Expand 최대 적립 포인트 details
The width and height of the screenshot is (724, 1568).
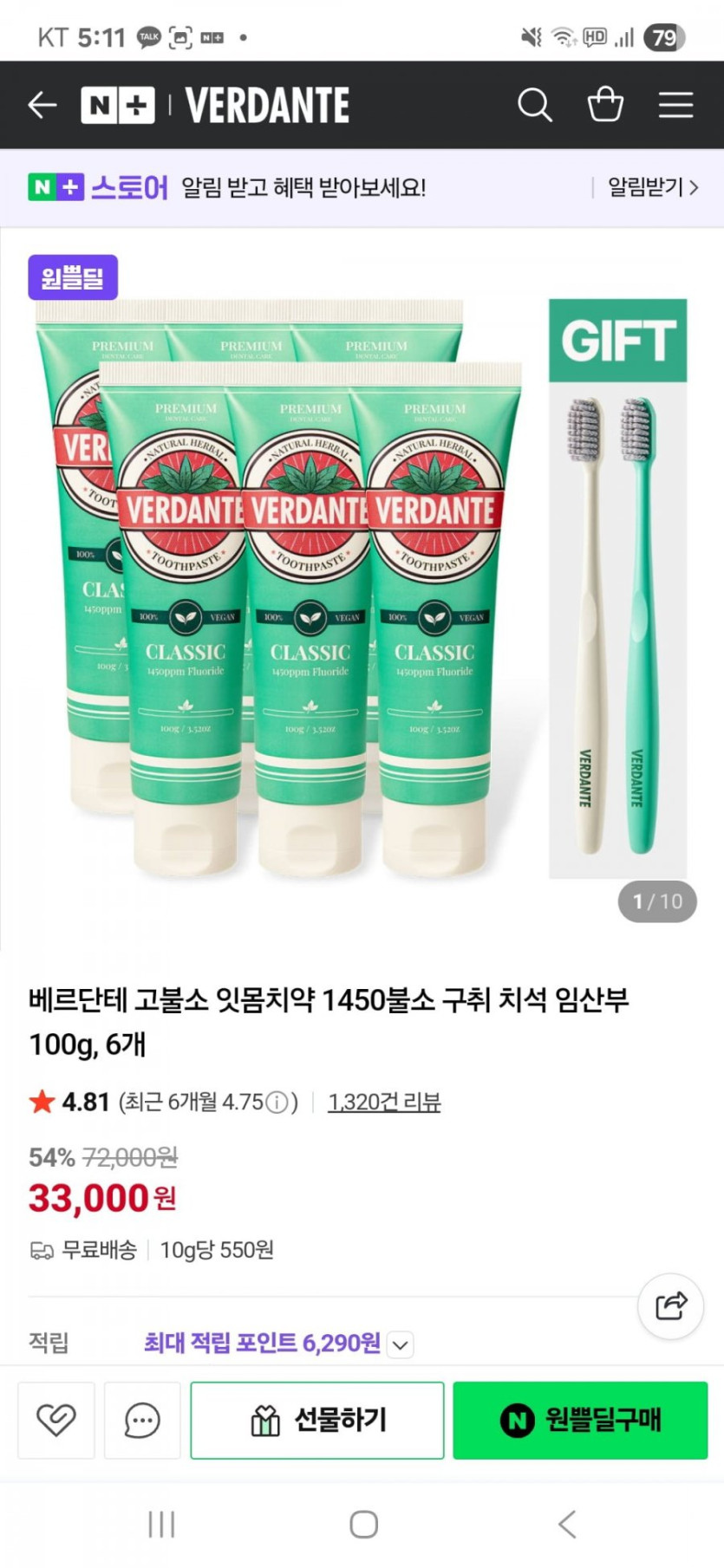(x=400, y=1344)
